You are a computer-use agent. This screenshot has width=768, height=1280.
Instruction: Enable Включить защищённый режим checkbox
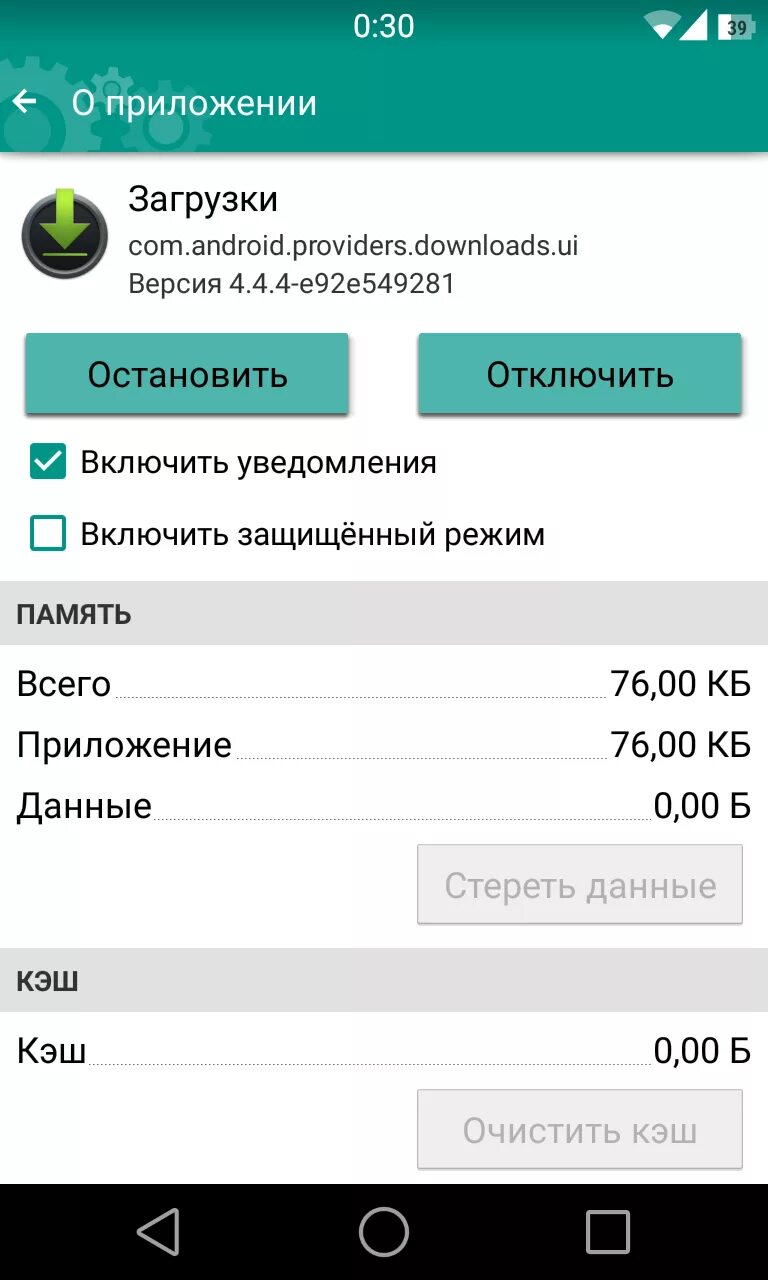click(48, 533)
